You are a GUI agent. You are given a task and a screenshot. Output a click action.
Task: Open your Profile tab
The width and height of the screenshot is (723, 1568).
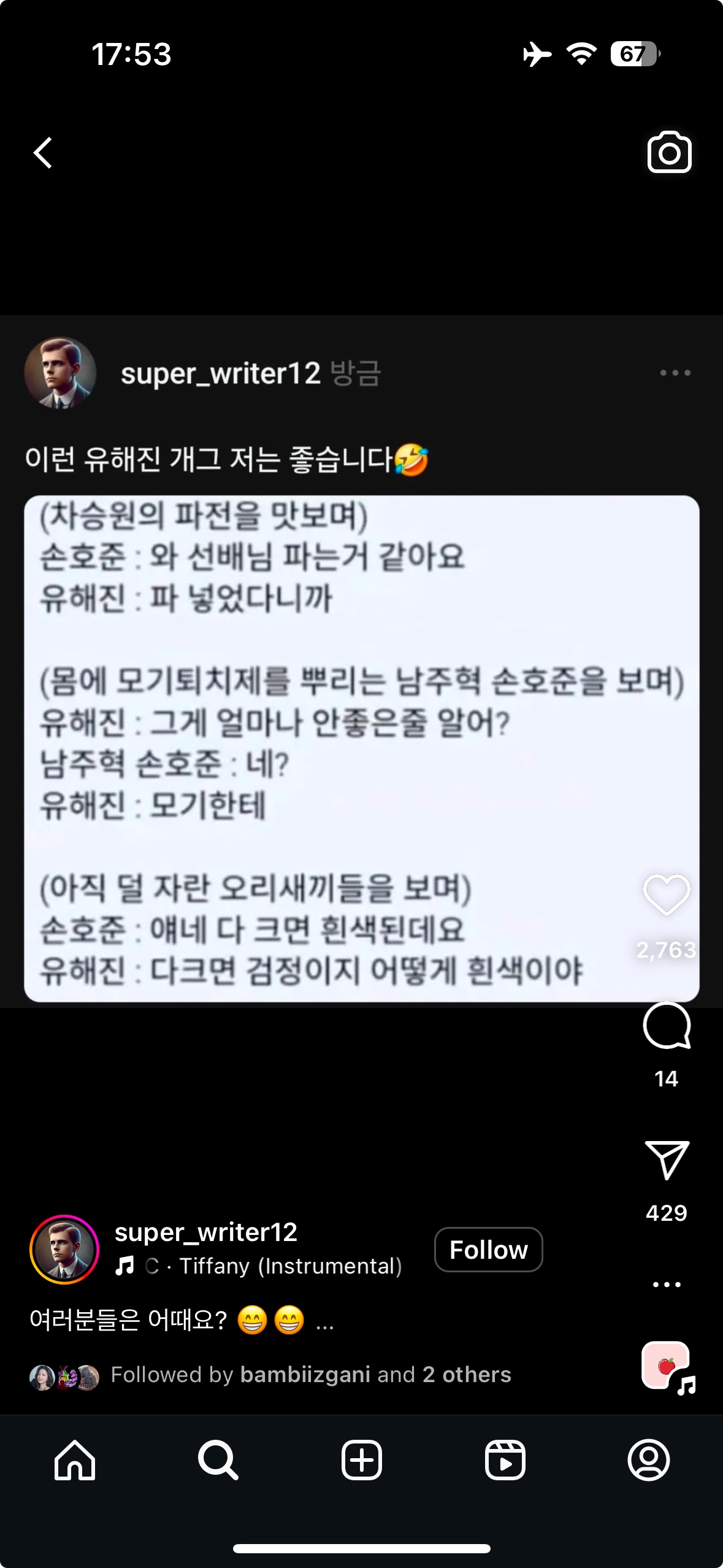coord(648,1460)
